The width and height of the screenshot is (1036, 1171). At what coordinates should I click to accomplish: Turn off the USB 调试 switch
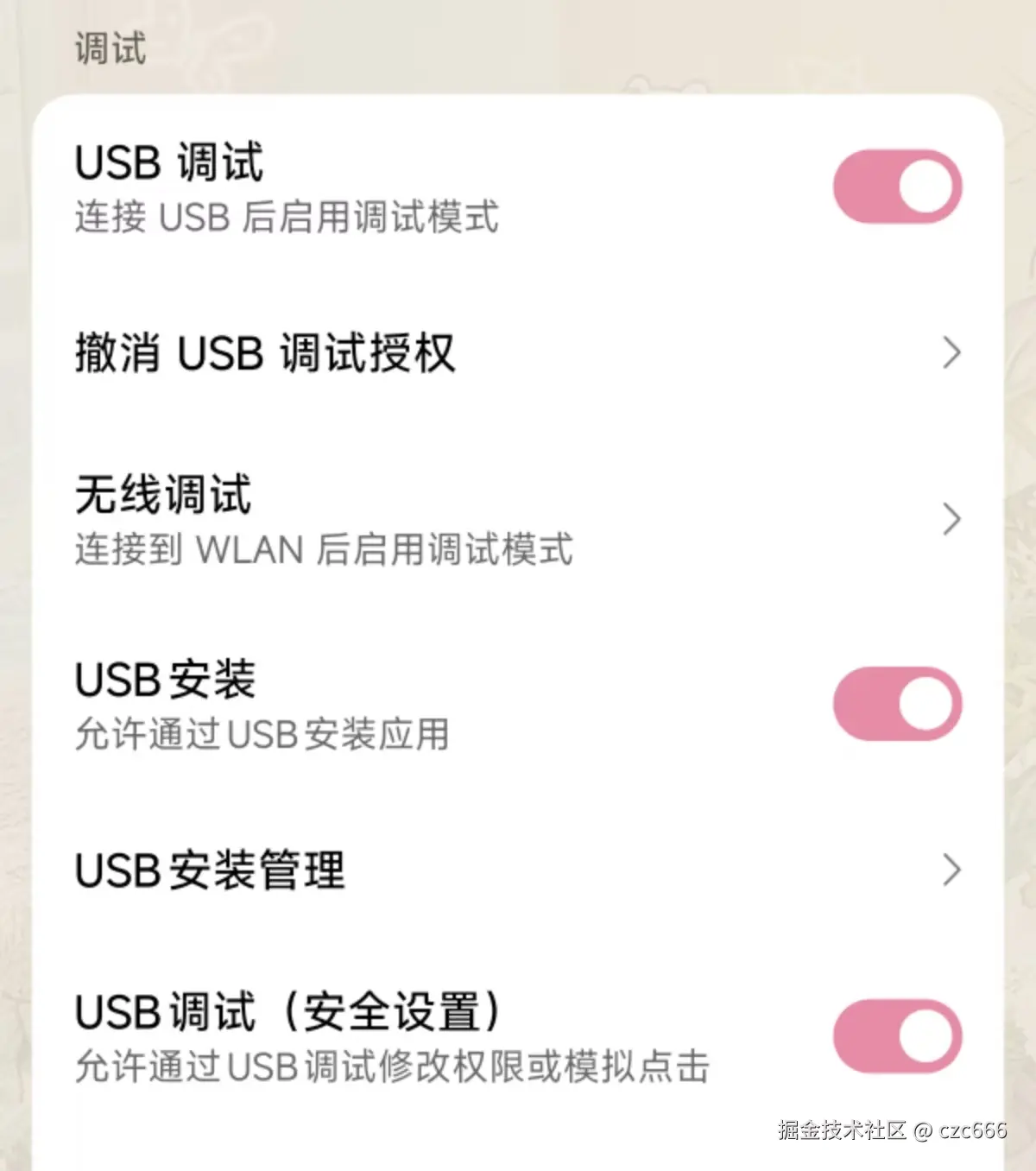pyautogui.click(x=897, y=187)
